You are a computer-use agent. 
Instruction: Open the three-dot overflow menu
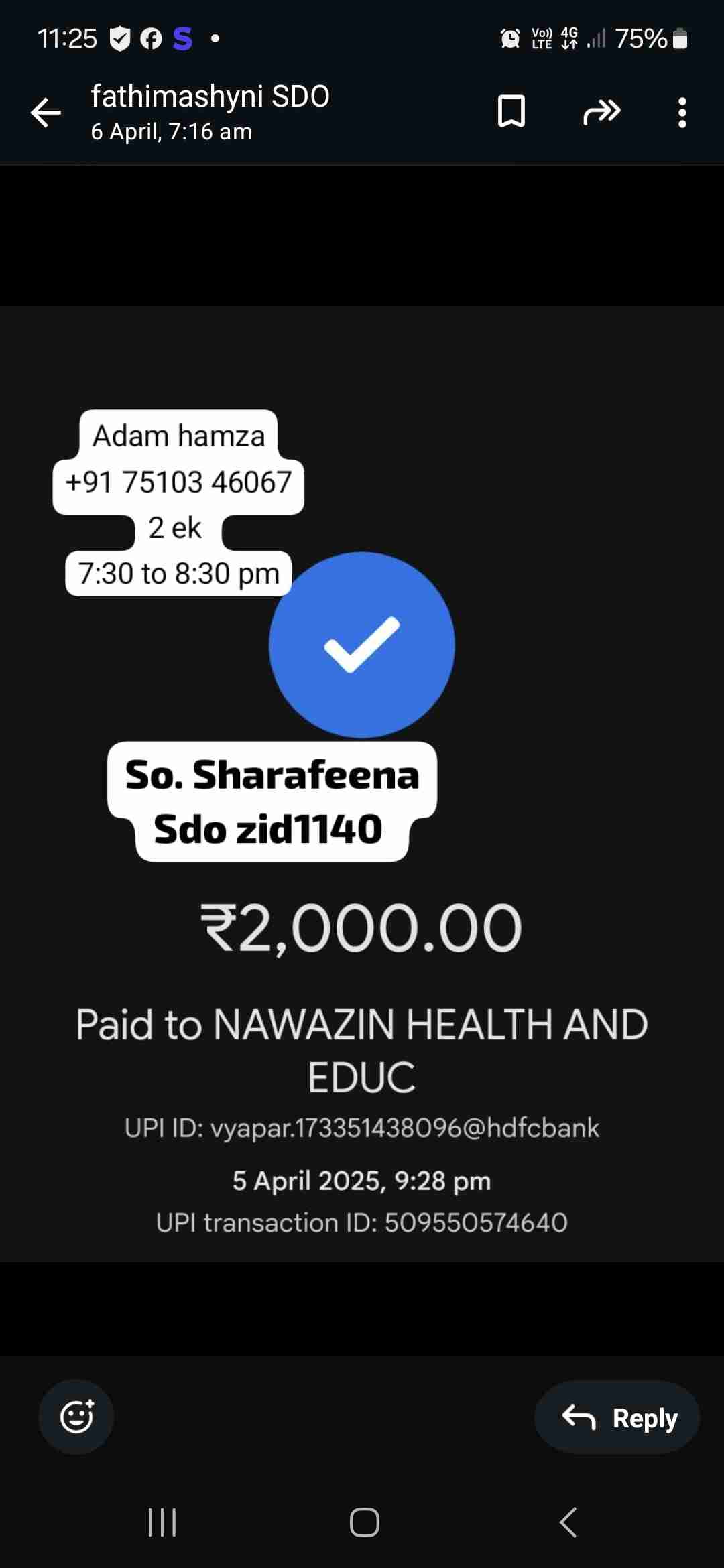click(682, 112)
